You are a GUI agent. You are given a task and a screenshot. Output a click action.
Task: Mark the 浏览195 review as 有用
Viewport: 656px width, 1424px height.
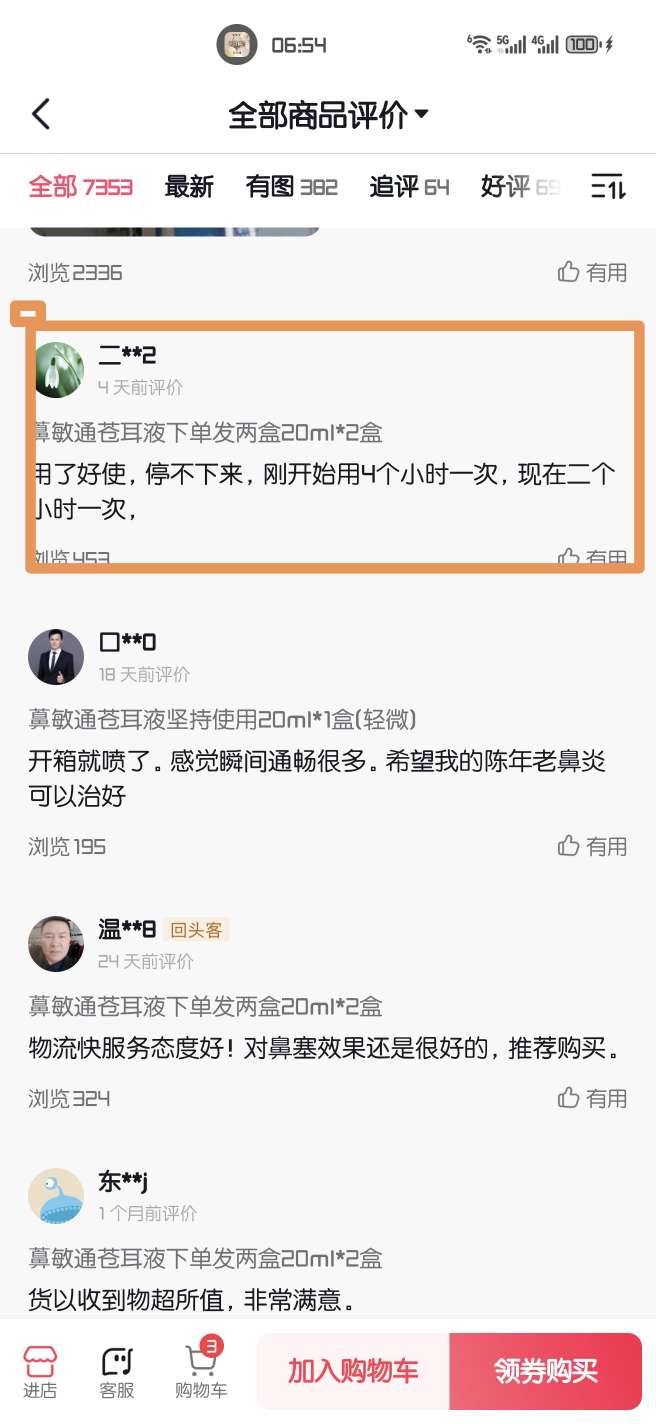(592, 846)
